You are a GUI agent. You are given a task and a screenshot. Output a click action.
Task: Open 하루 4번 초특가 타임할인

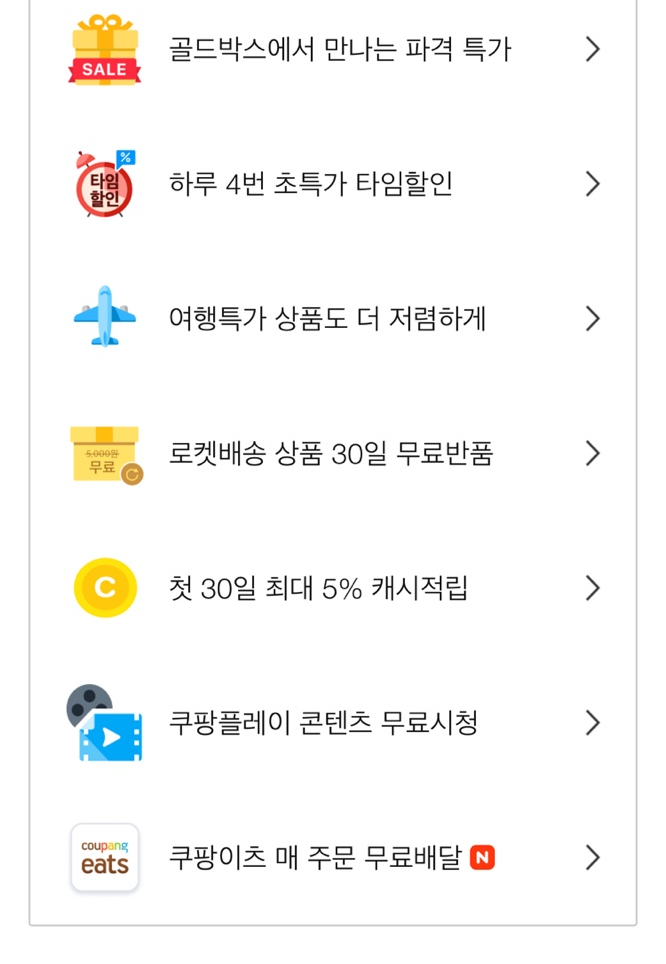(x=333, y=184)
